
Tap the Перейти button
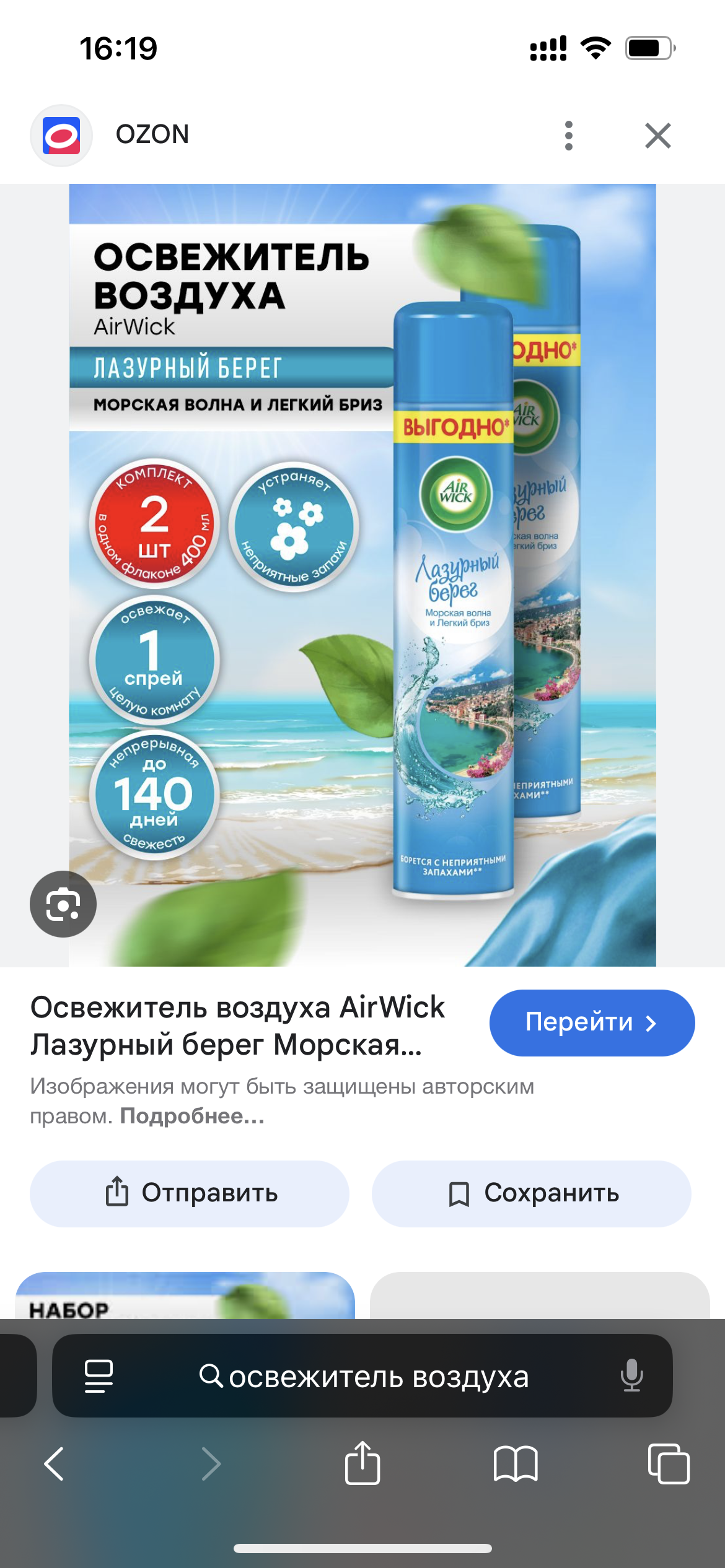tap(592, 1022)
